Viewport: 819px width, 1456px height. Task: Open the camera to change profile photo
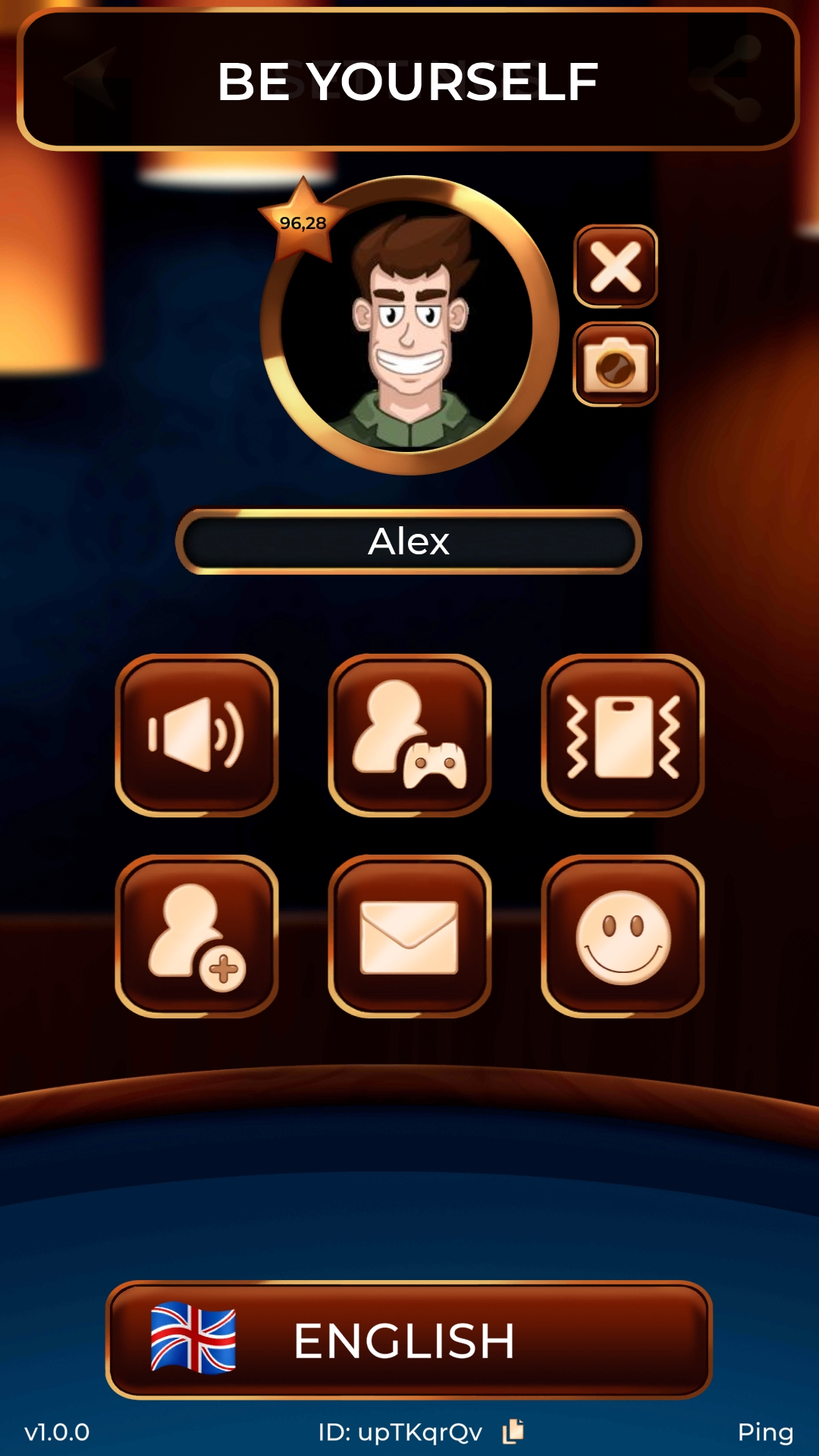point(615,365)
